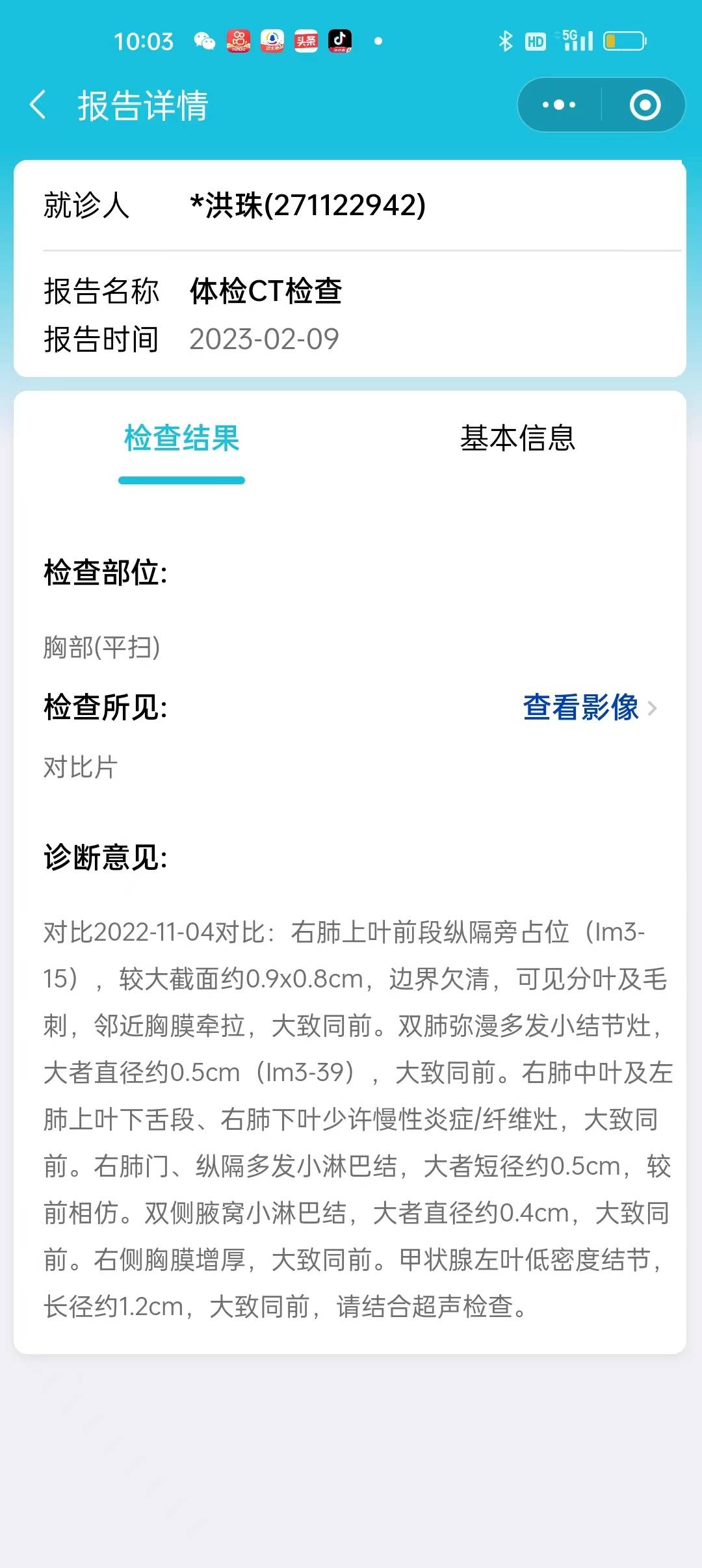Viewport: 702px width, 1568px height.
Task: Tap the HD voice indicator icon
Action: click(534, 40)
